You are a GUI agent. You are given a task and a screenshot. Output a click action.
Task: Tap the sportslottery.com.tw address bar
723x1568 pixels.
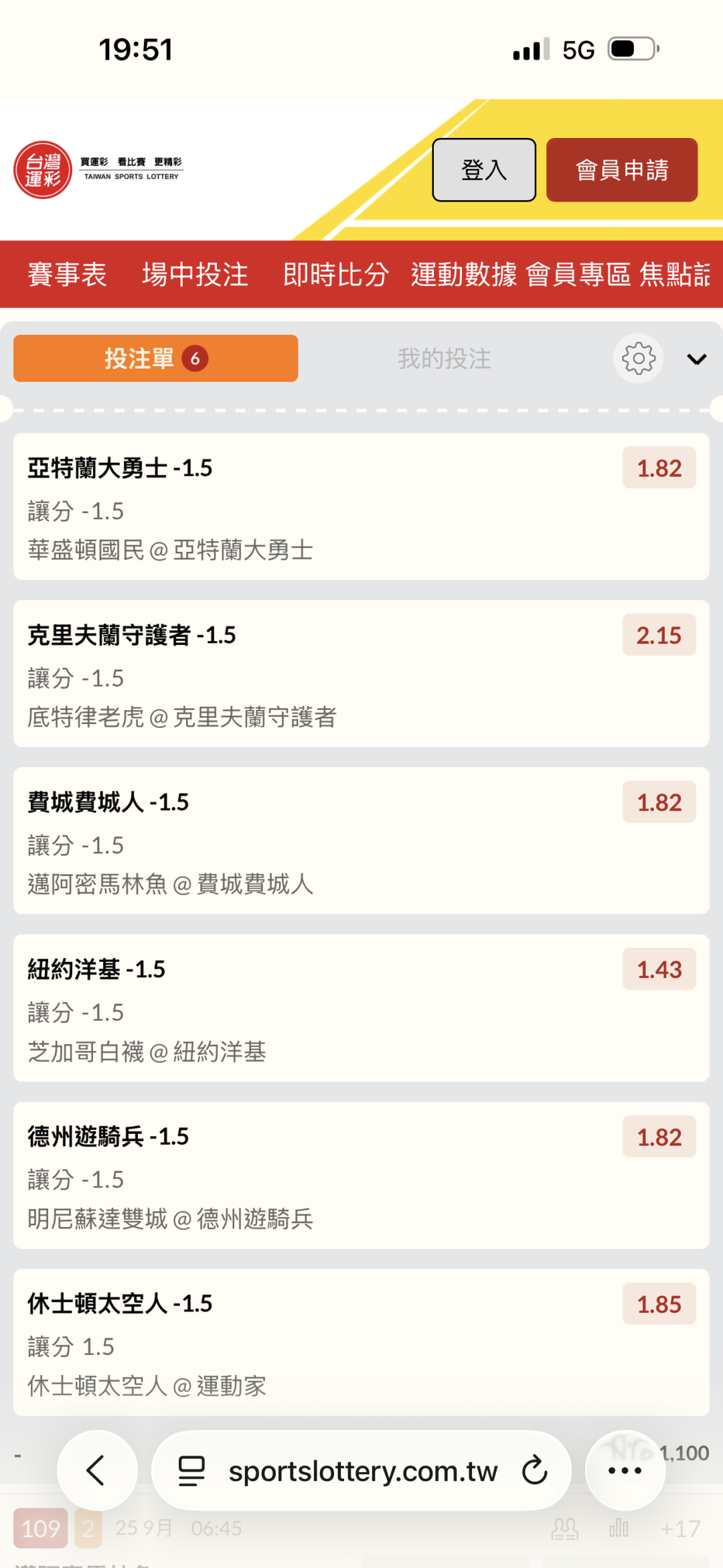click(x=361, y=1472)
